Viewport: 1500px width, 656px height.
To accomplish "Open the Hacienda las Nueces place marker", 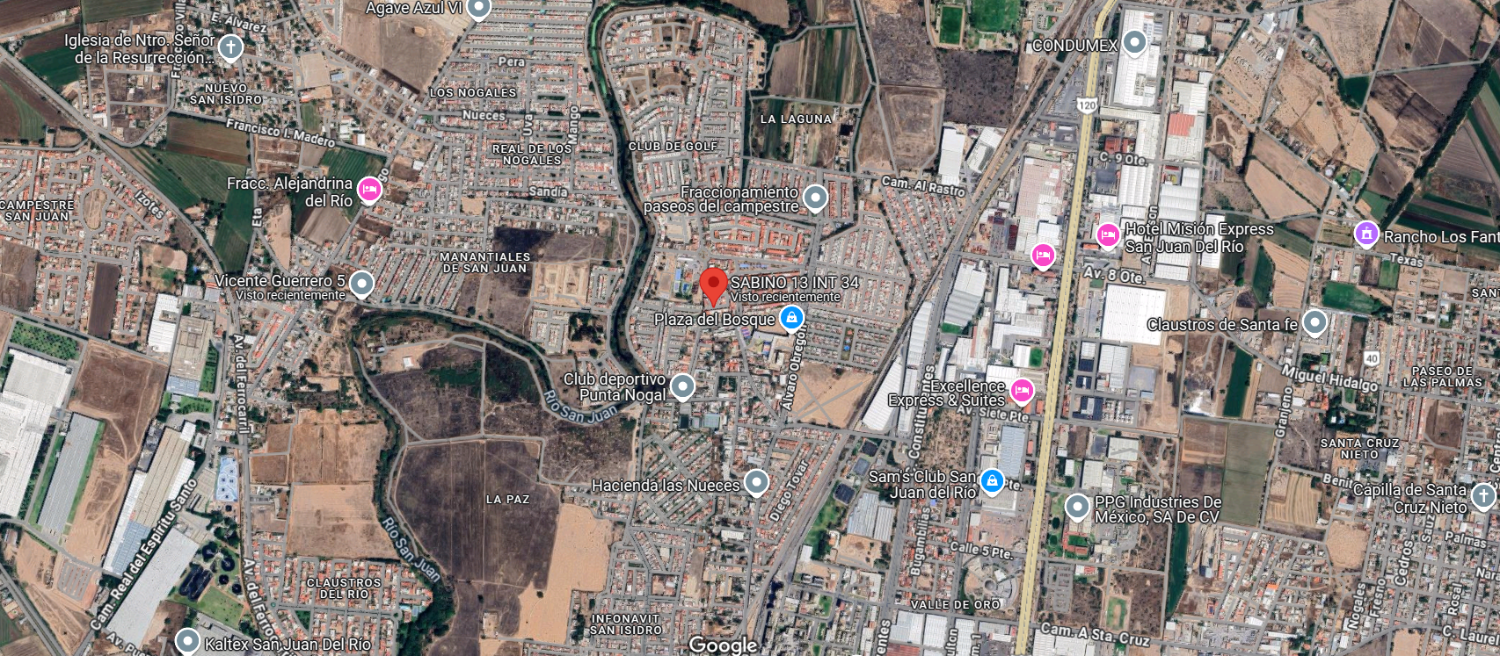I will (756, 484).
